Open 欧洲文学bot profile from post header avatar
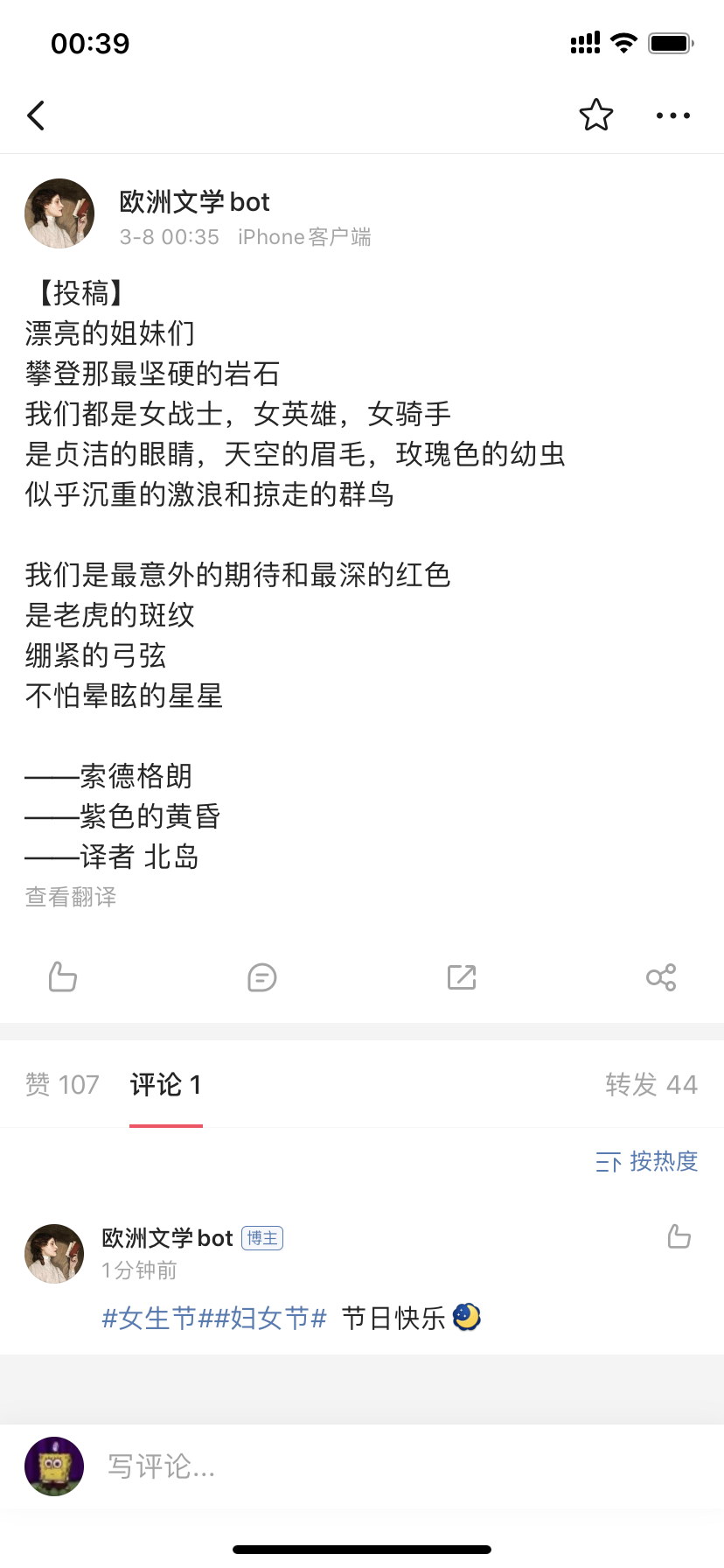The image size is (724, 1568). pyautogui.click(x=59, y=214)
